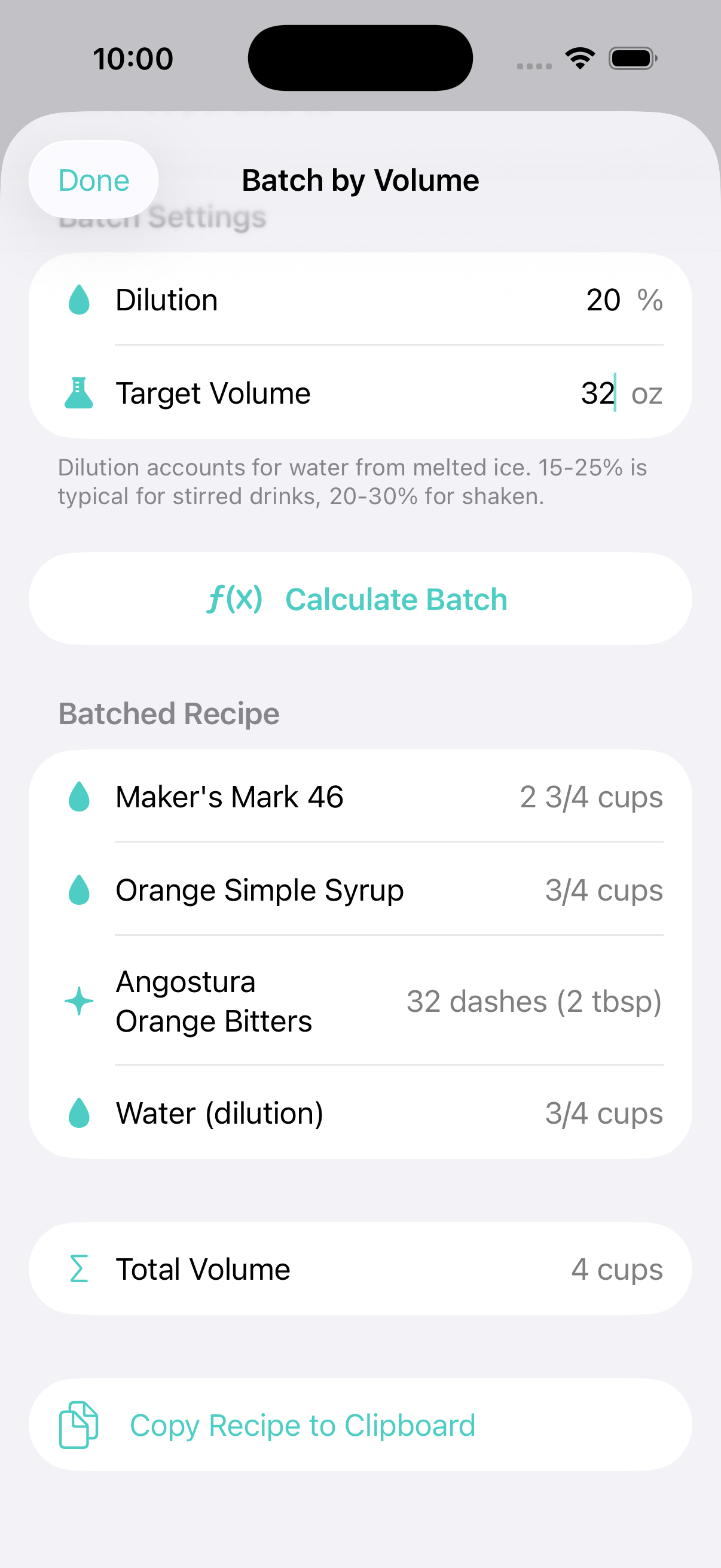Calculate the batch
Image resolution: width=721 pixels, height=1568 pixels.
tap(360, 599)
